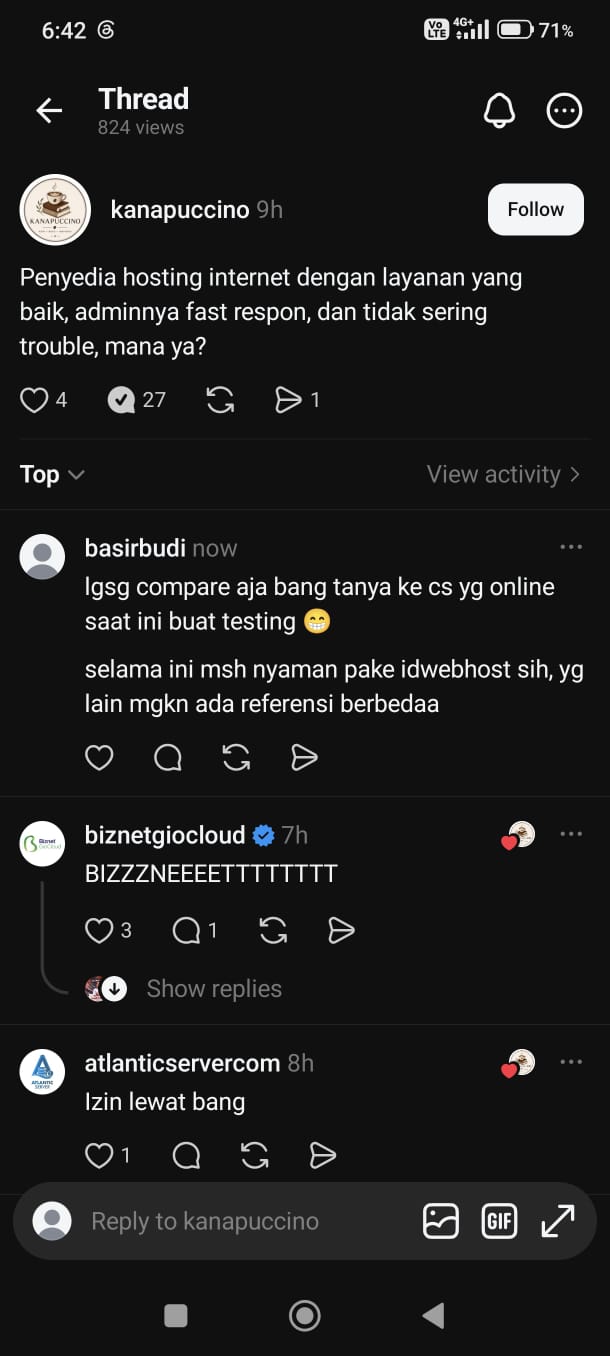Repost kanapuccino's thread
The width and height of the screenshot is (610, 1356).
click(220, 400)
